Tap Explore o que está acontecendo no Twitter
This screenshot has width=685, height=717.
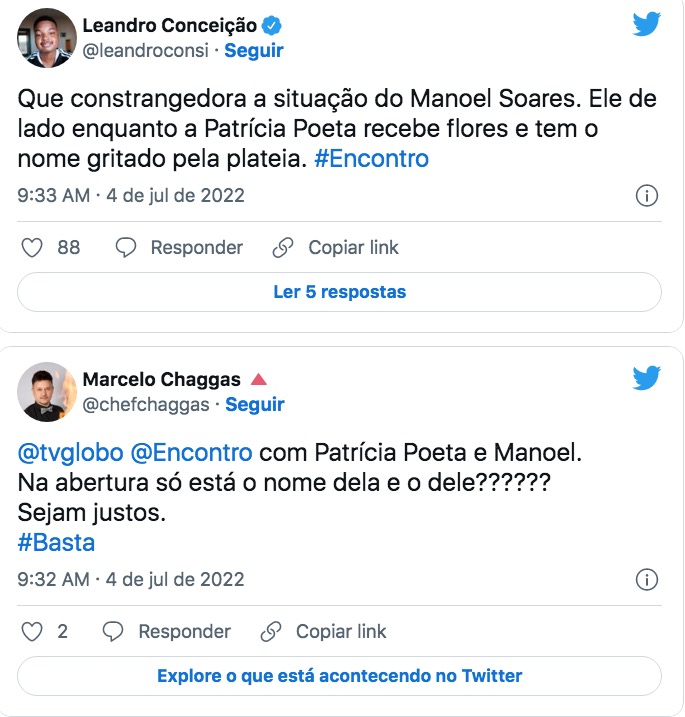coord(340,676)
